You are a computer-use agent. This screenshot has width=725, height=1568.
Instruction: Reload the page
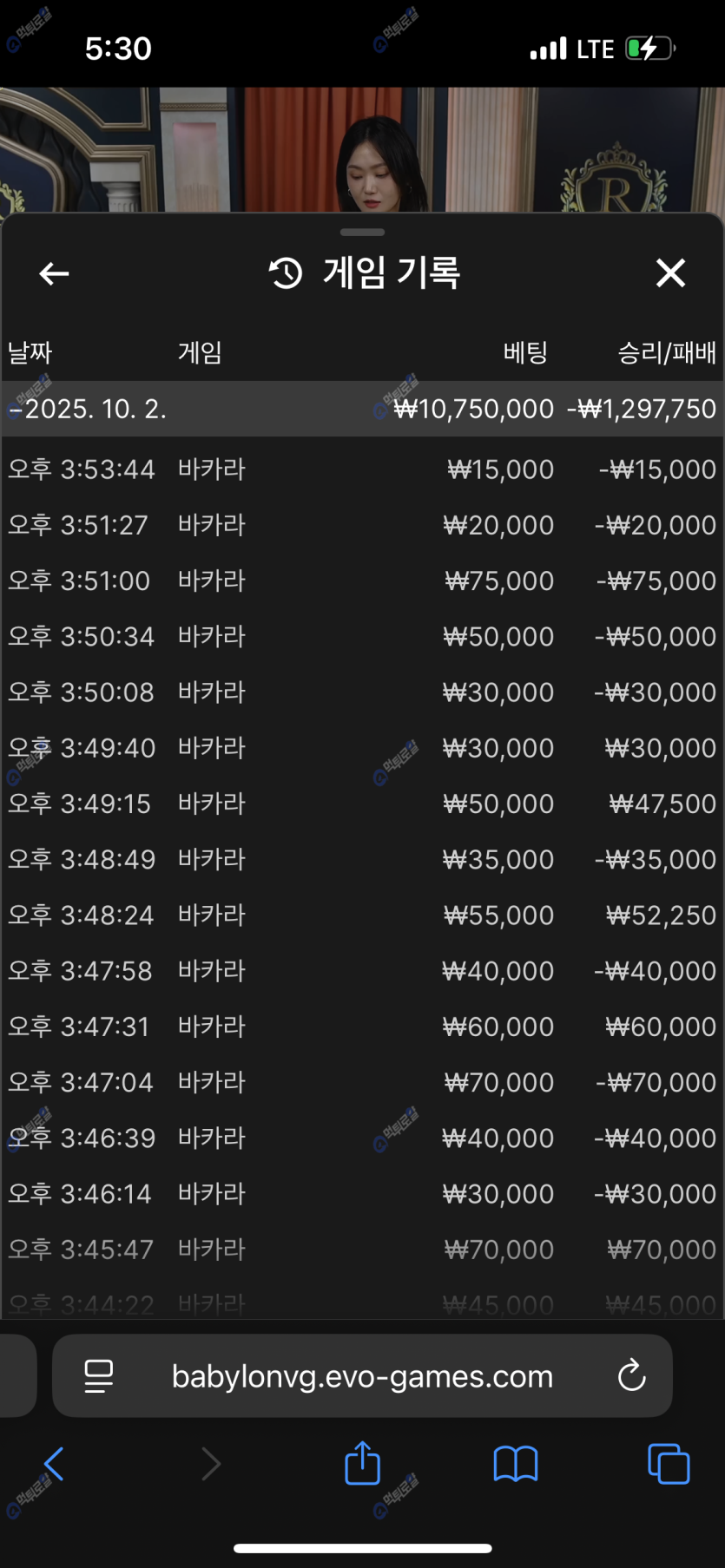tap(631, 1375)
